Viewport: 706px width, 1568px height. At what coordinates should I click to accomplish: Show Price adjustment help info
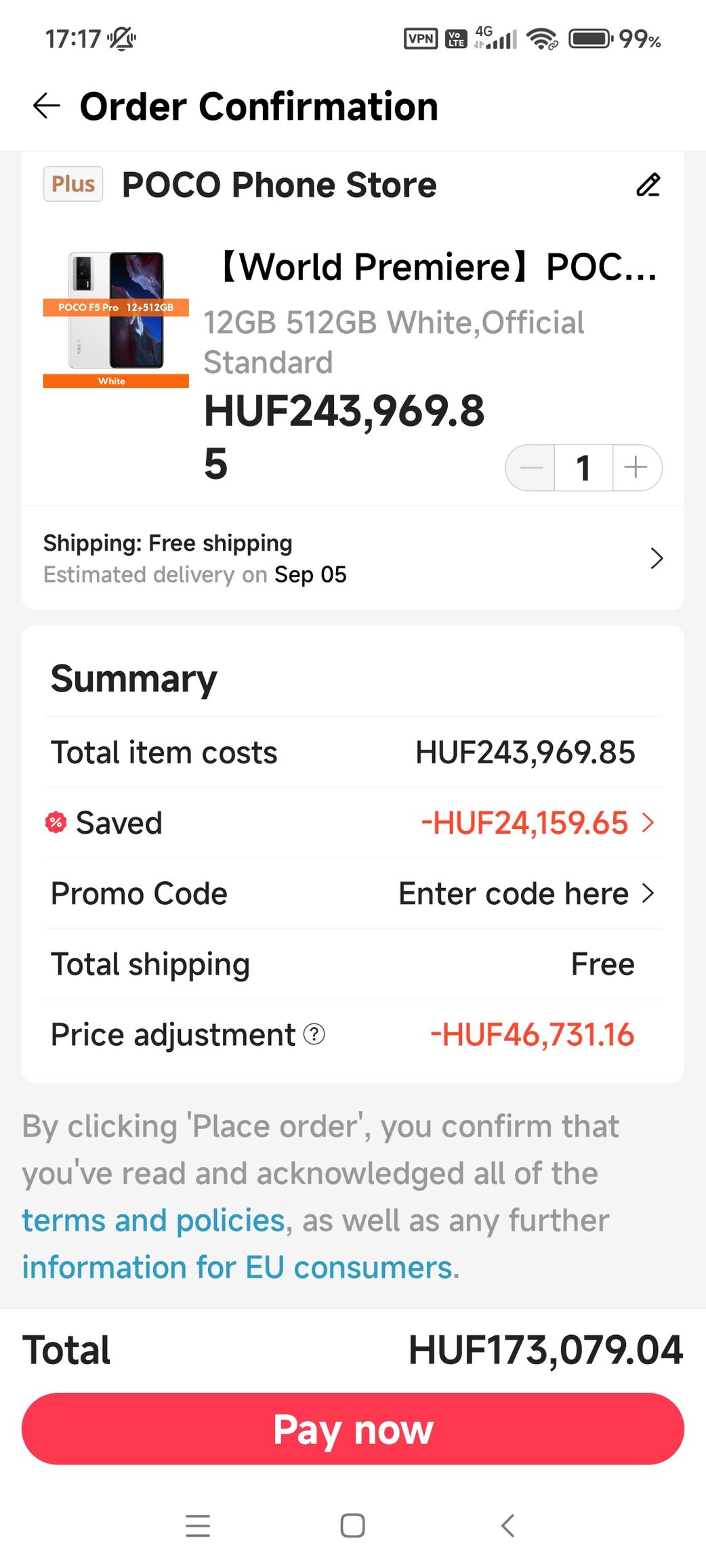pyautogui.click(x=314, y=1034)
